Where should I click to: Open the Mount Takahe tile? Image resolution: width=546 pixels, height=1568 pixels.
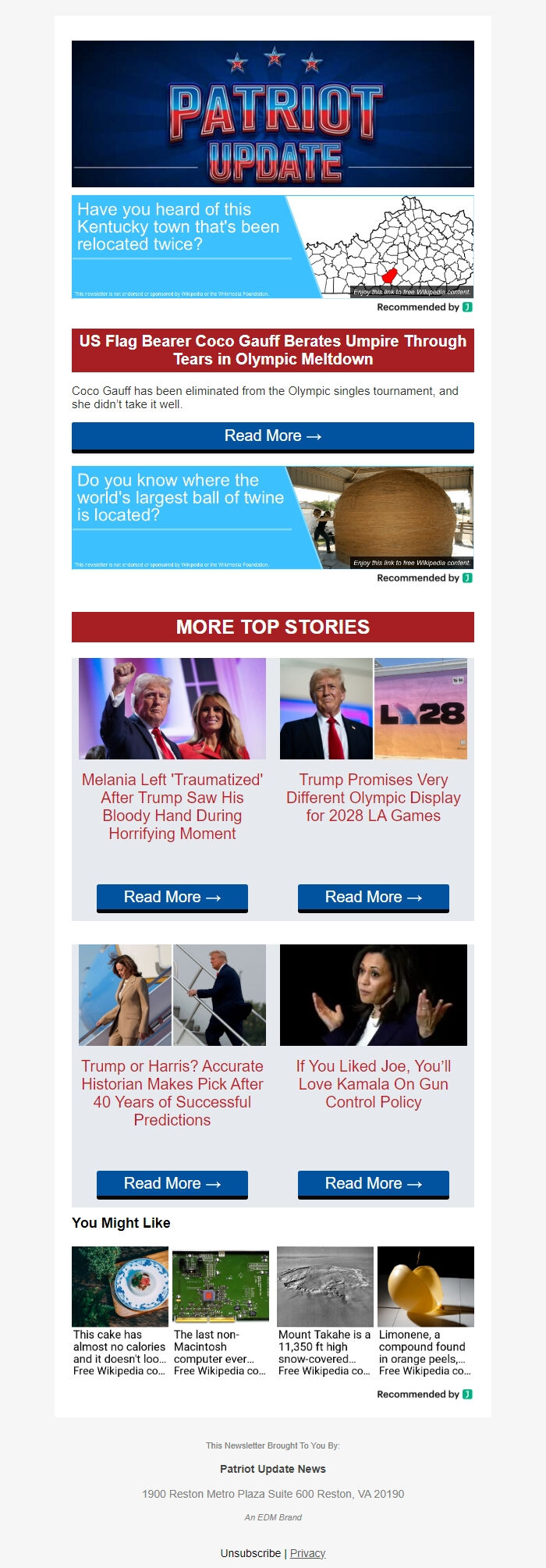point(324,1311)
